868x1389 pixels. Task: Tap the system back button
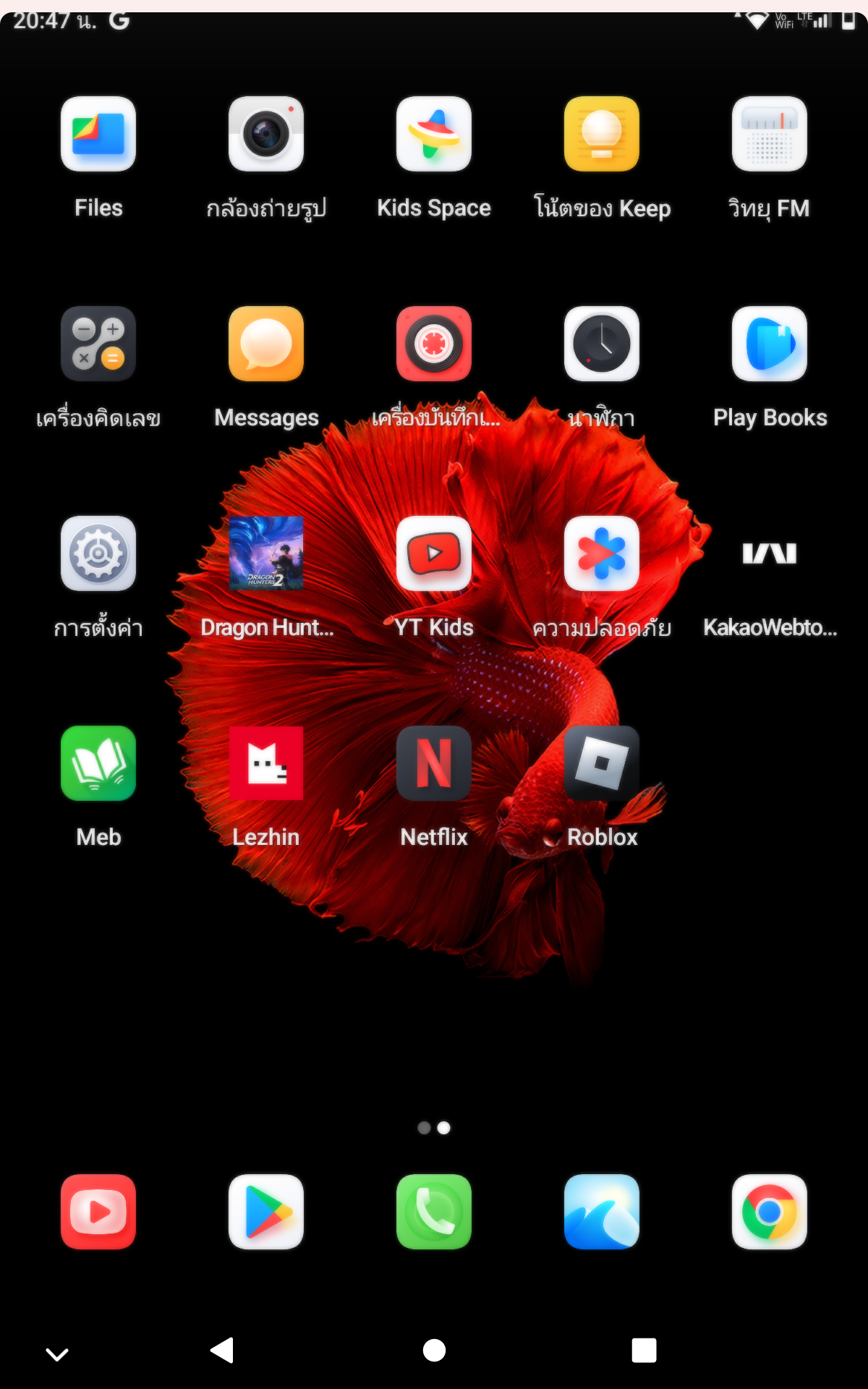(x=222, y=1350)
